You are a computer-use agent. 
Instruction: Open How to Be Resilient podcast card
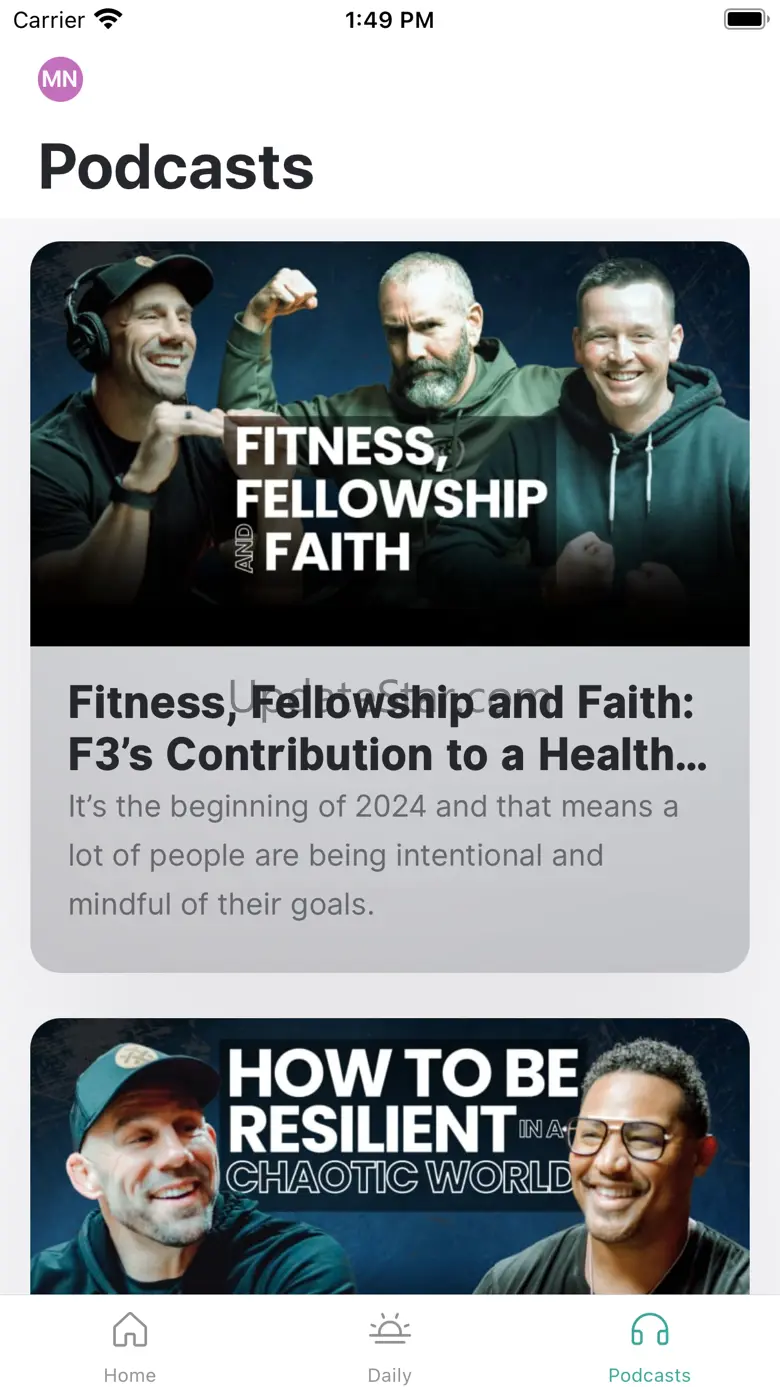tap(389, 1156)
